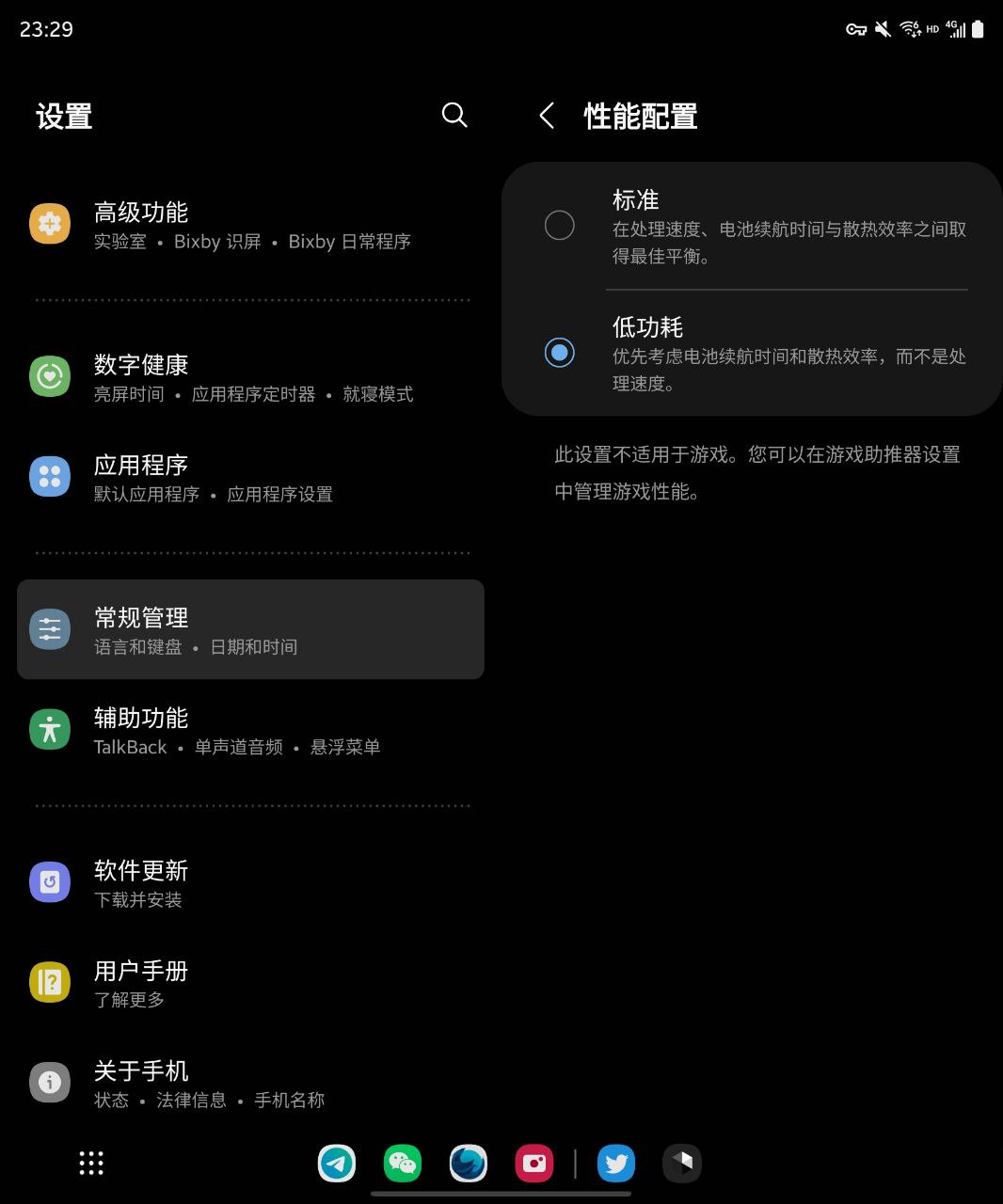Launch Telegram from the taskbar
The height and width of the screenshot is (1204, 1003).
[337, 1164]
